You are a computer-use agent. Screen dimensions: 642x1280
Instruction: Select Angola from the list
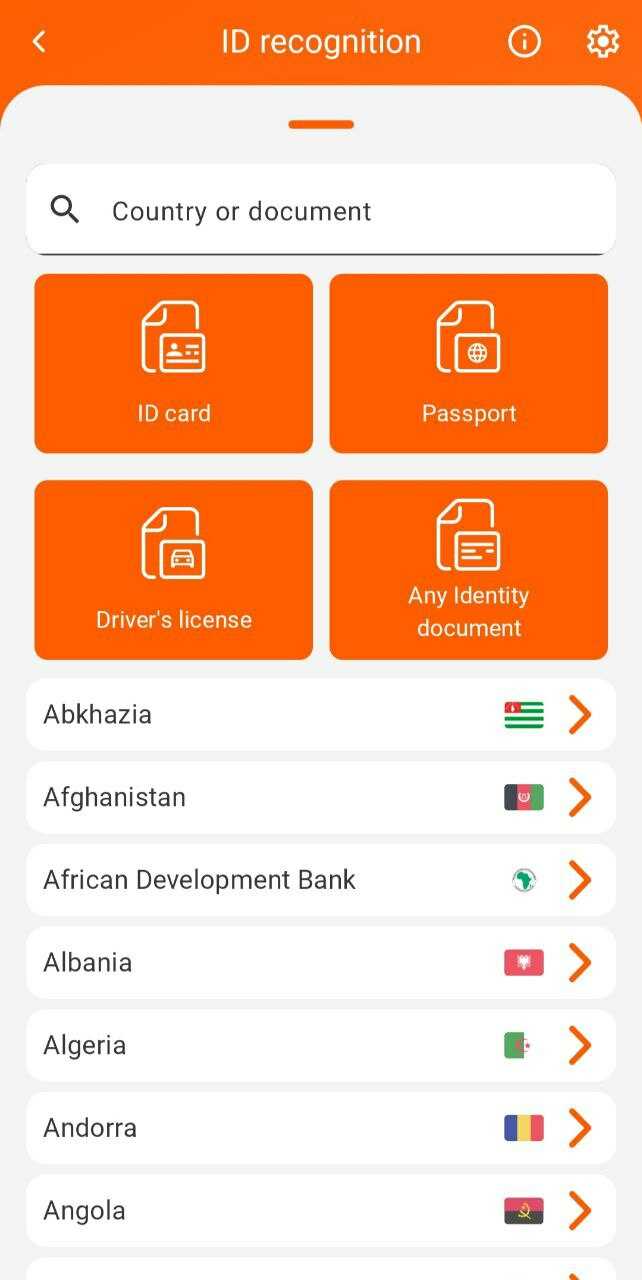click(x=320, y=1211)
